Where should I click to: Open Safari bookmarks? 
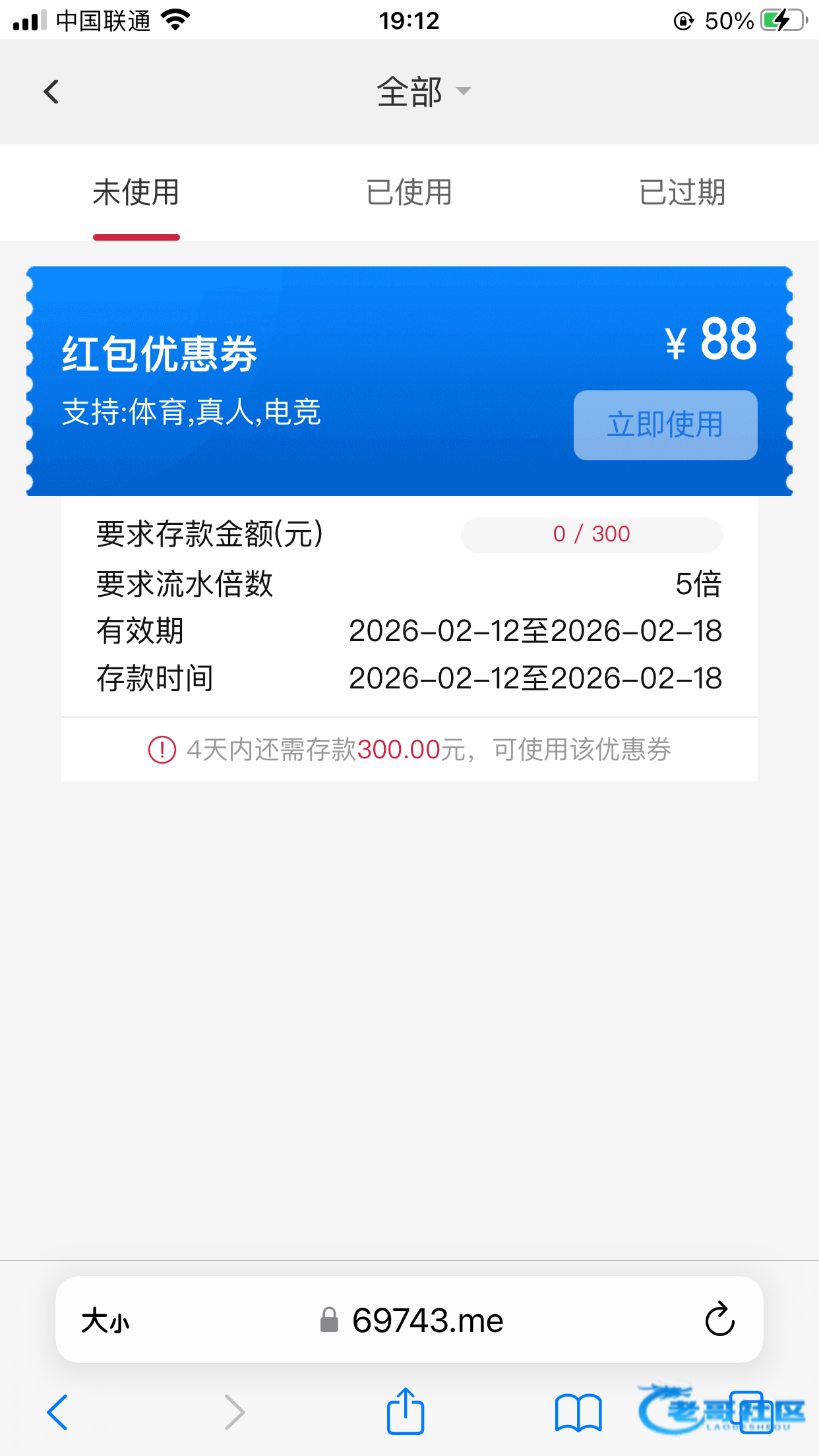point(578,1413)
